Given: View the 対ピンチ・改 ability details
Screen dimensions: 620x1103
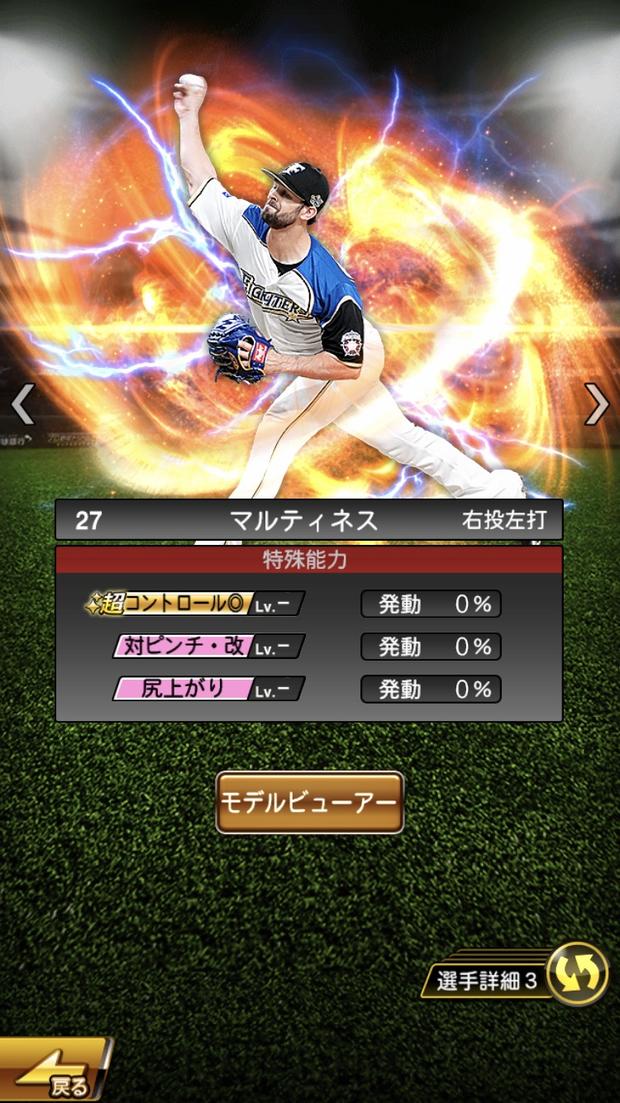Looking at the screenshot, I should tap(207, 646).
